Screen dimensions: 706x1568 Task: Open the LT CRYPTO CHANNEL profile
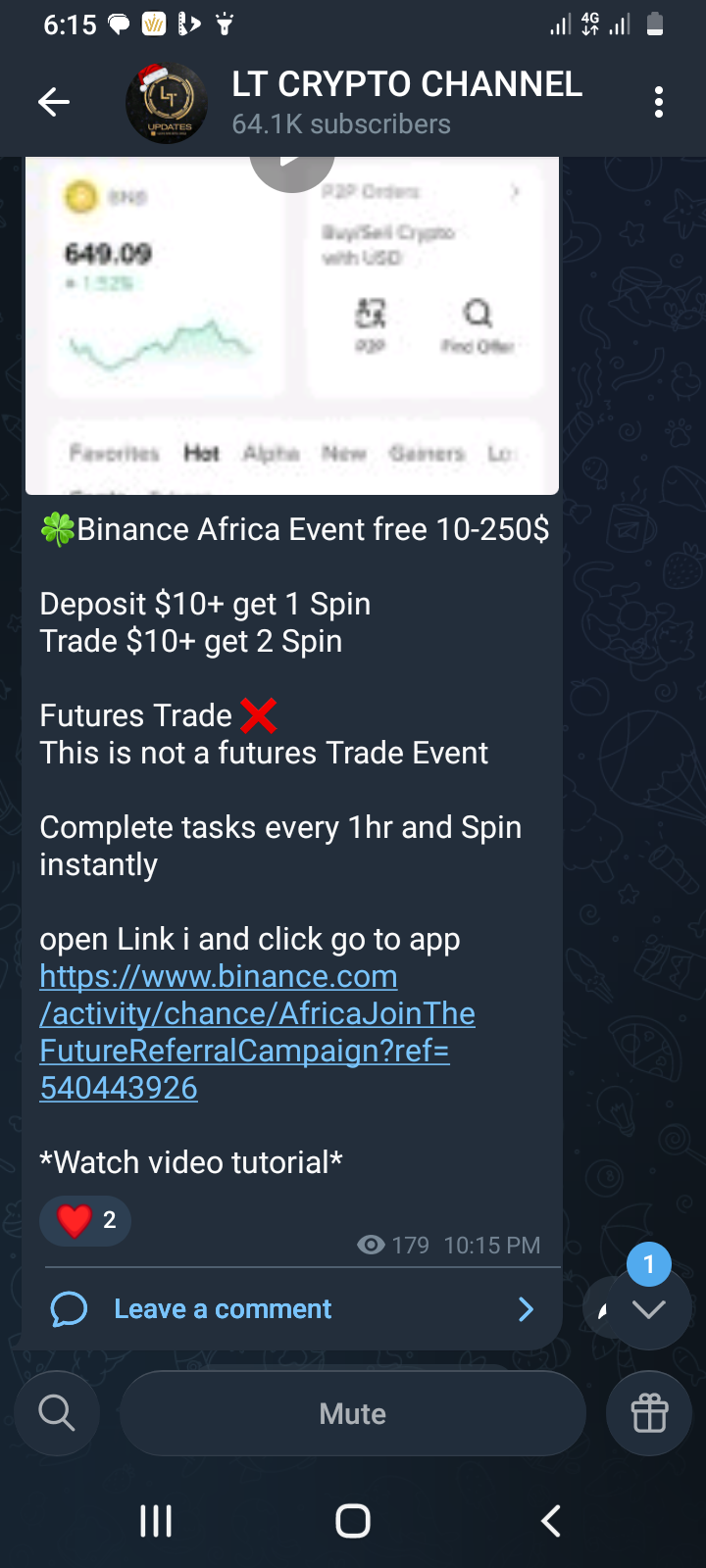[x=407, y=102]
